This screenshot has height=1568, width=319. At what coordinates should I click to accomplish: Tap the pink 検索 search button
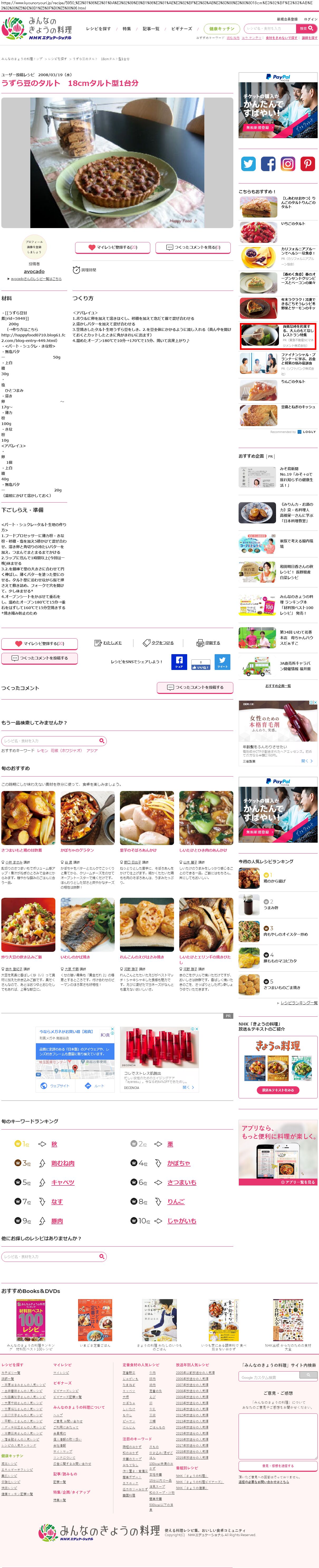point(306,29)
